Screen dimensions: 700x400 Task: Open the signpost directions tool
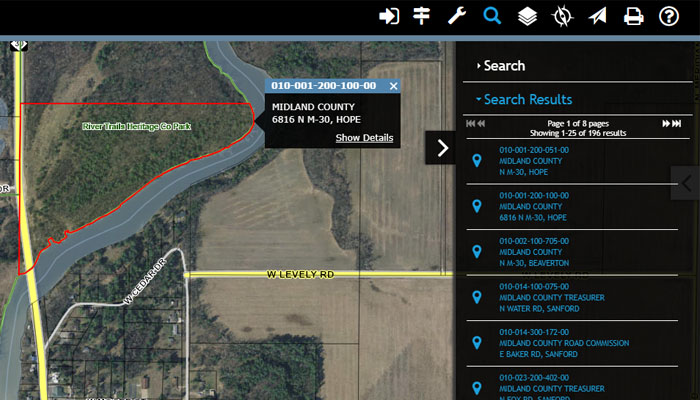[422, 16]
